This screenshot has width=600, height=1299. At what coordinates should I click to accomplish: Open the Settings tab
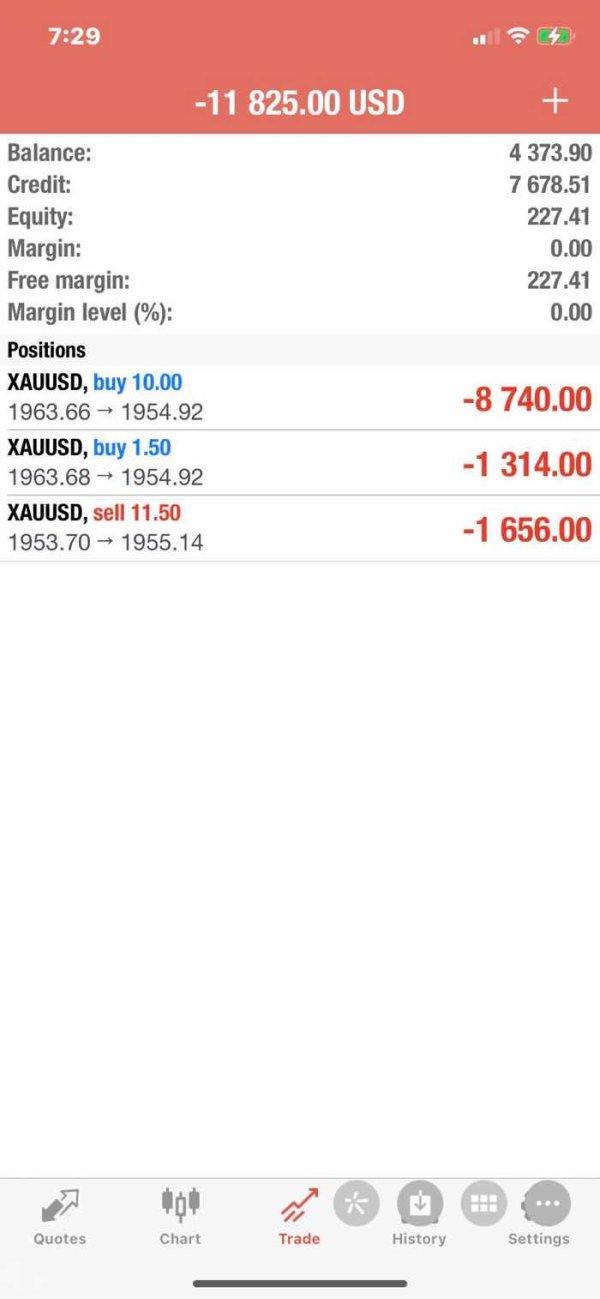tap(538, 1216)
